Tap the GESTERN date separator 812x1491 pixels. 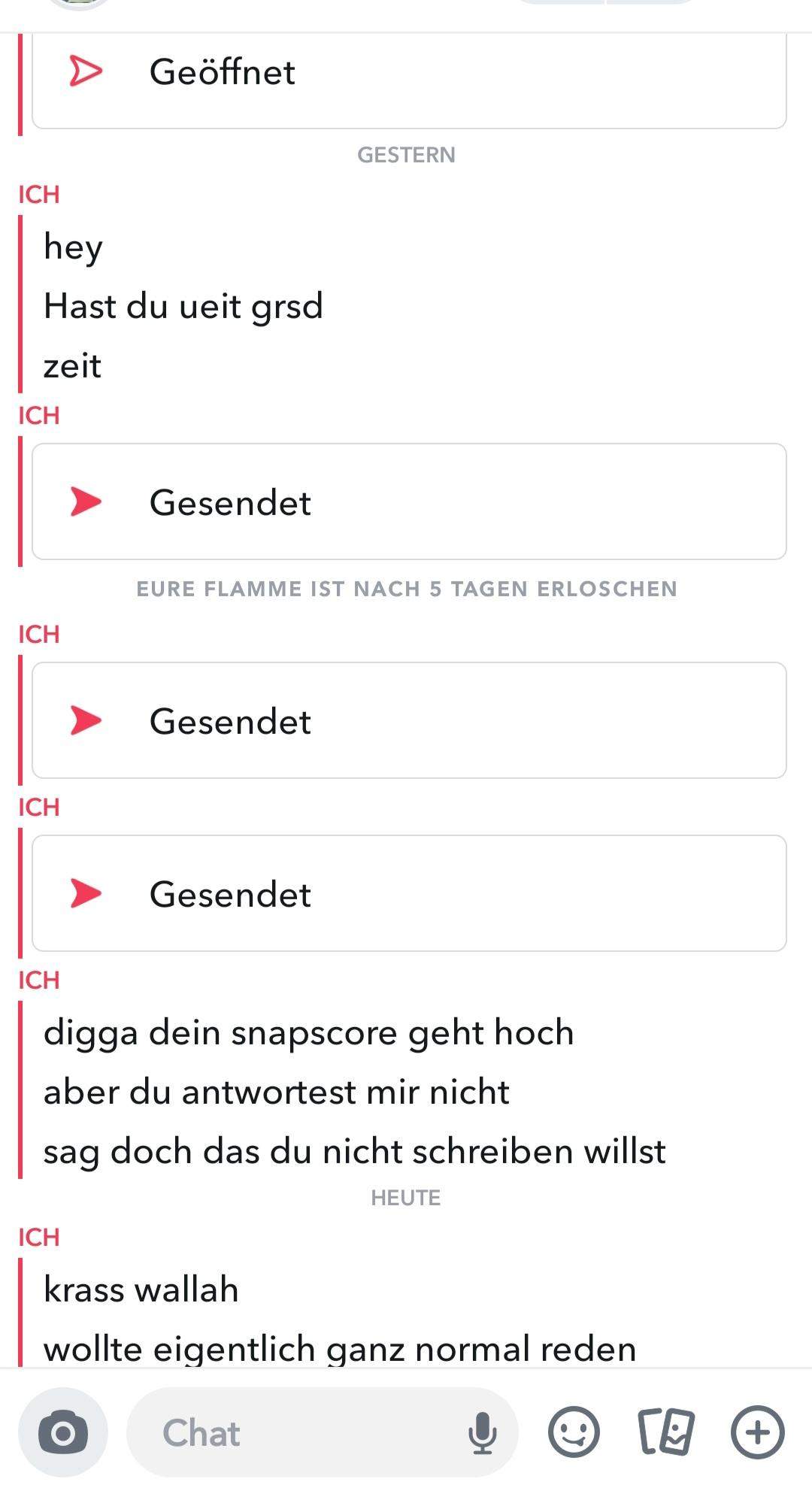(x=407, y=155)
